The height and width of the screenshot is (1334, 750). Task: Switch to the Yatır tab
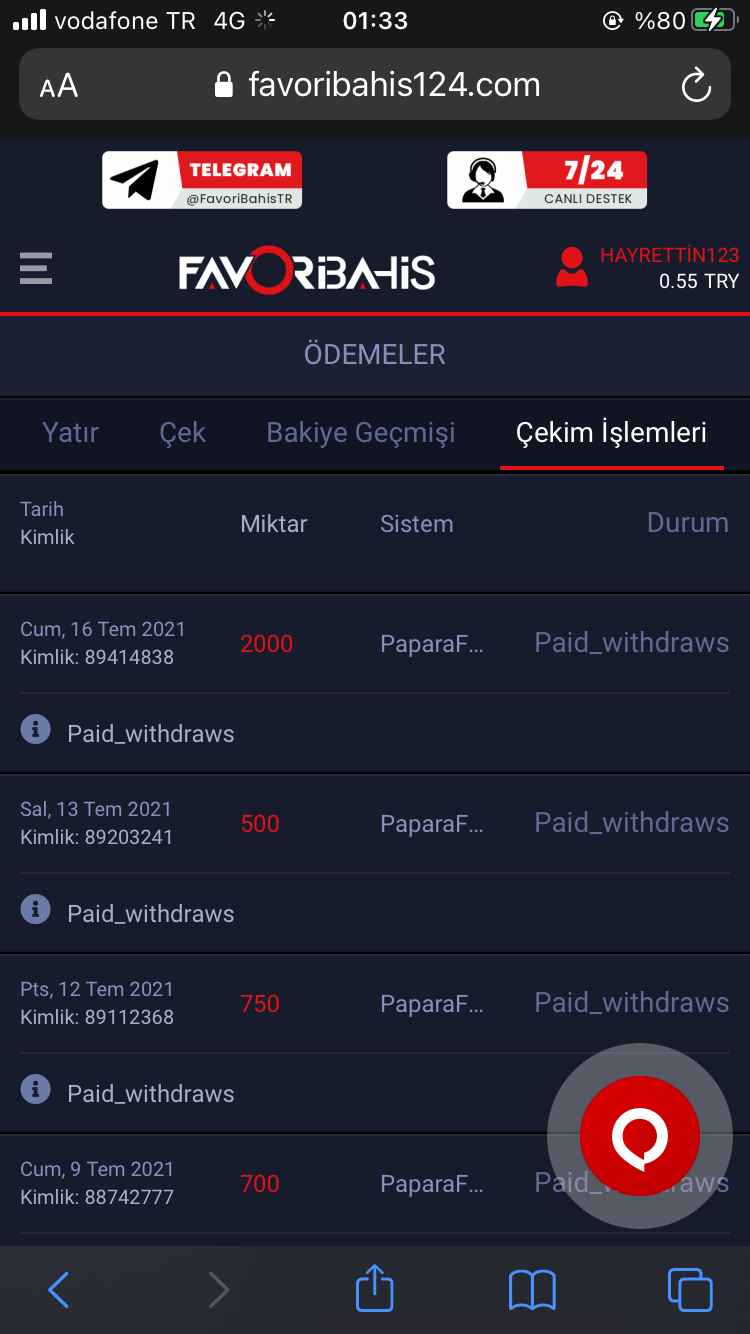70,433
